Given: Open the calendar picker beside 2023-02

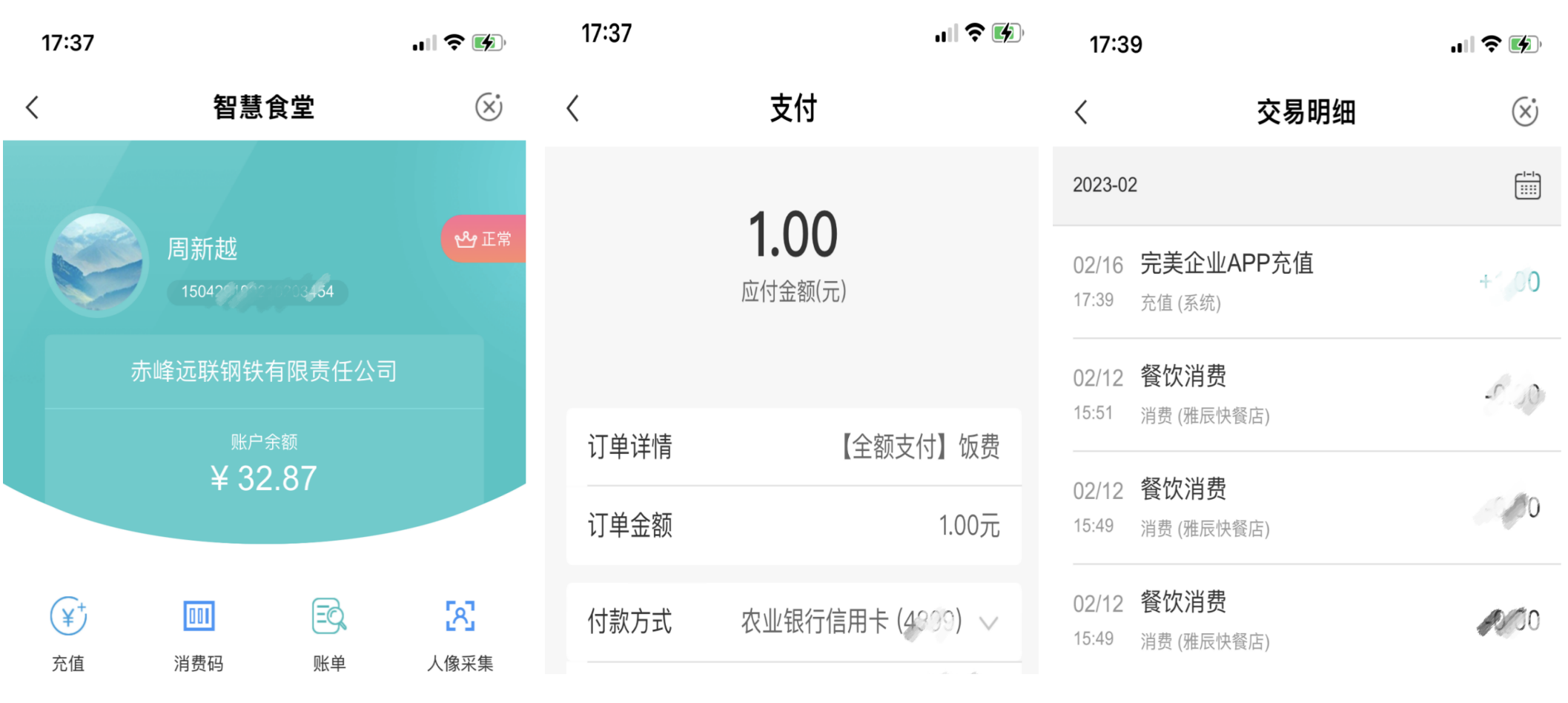Looking at the screenshot, I should click(x=1527, y=185).
